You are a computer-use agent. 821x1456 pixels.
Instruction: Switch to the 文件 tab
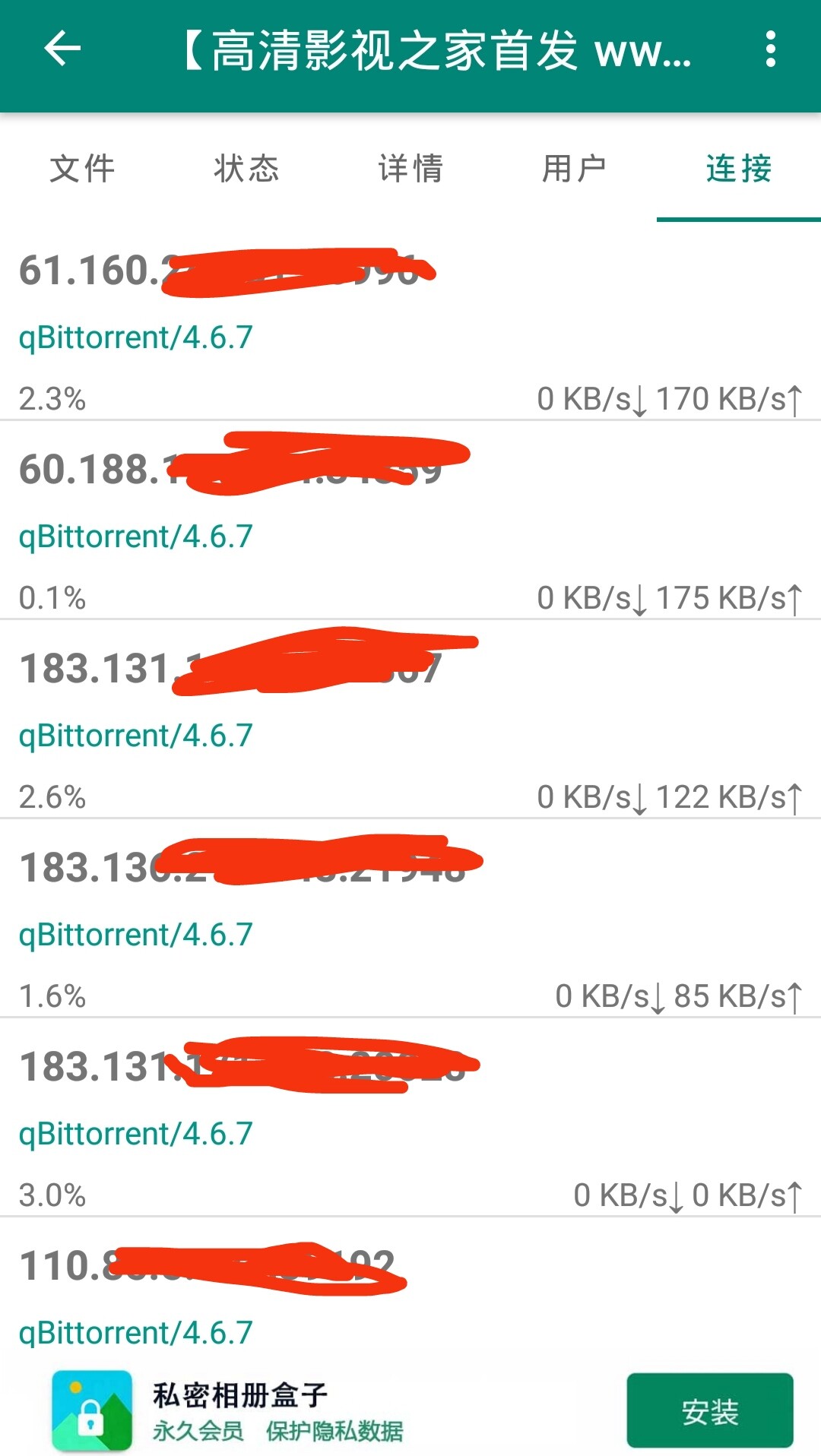click(82, 169)
